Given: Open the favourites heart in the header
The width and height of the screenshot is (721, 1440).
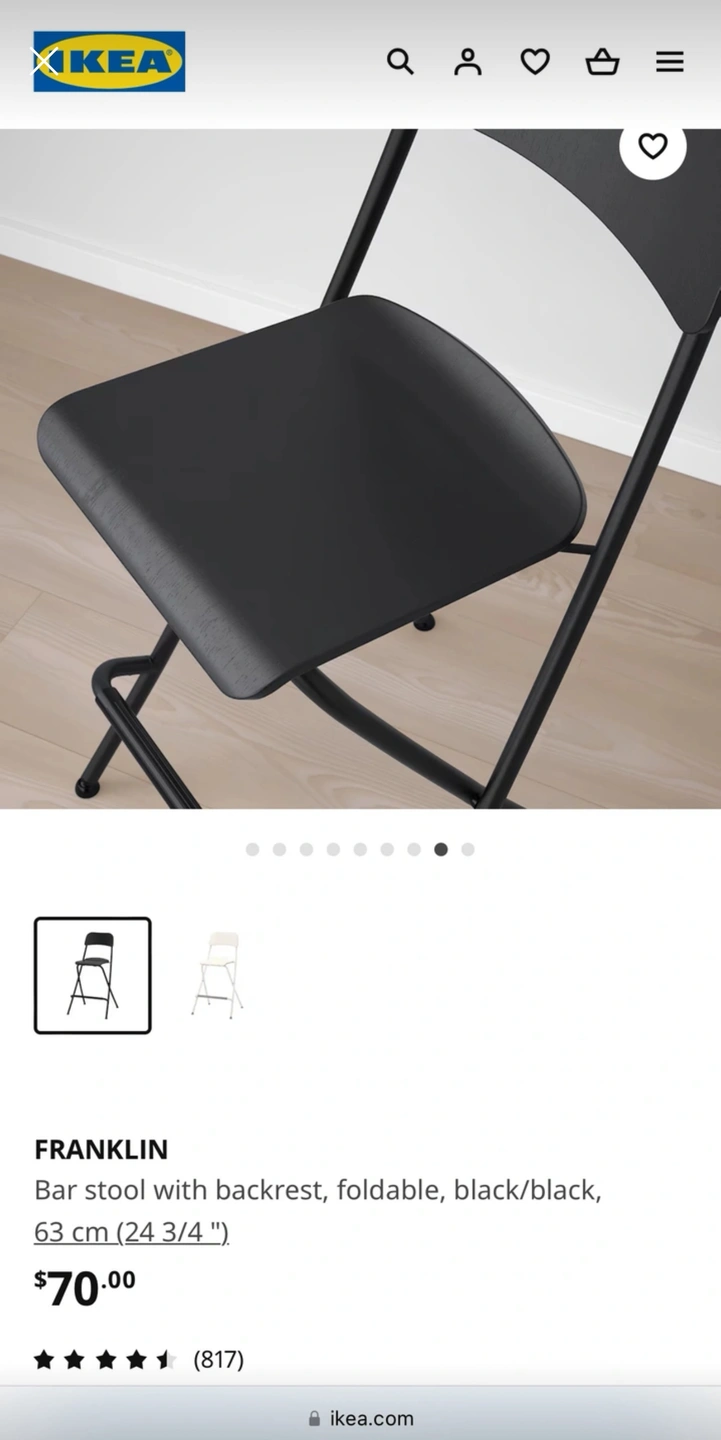Looking at the screenshot, I should click(535, 62).
